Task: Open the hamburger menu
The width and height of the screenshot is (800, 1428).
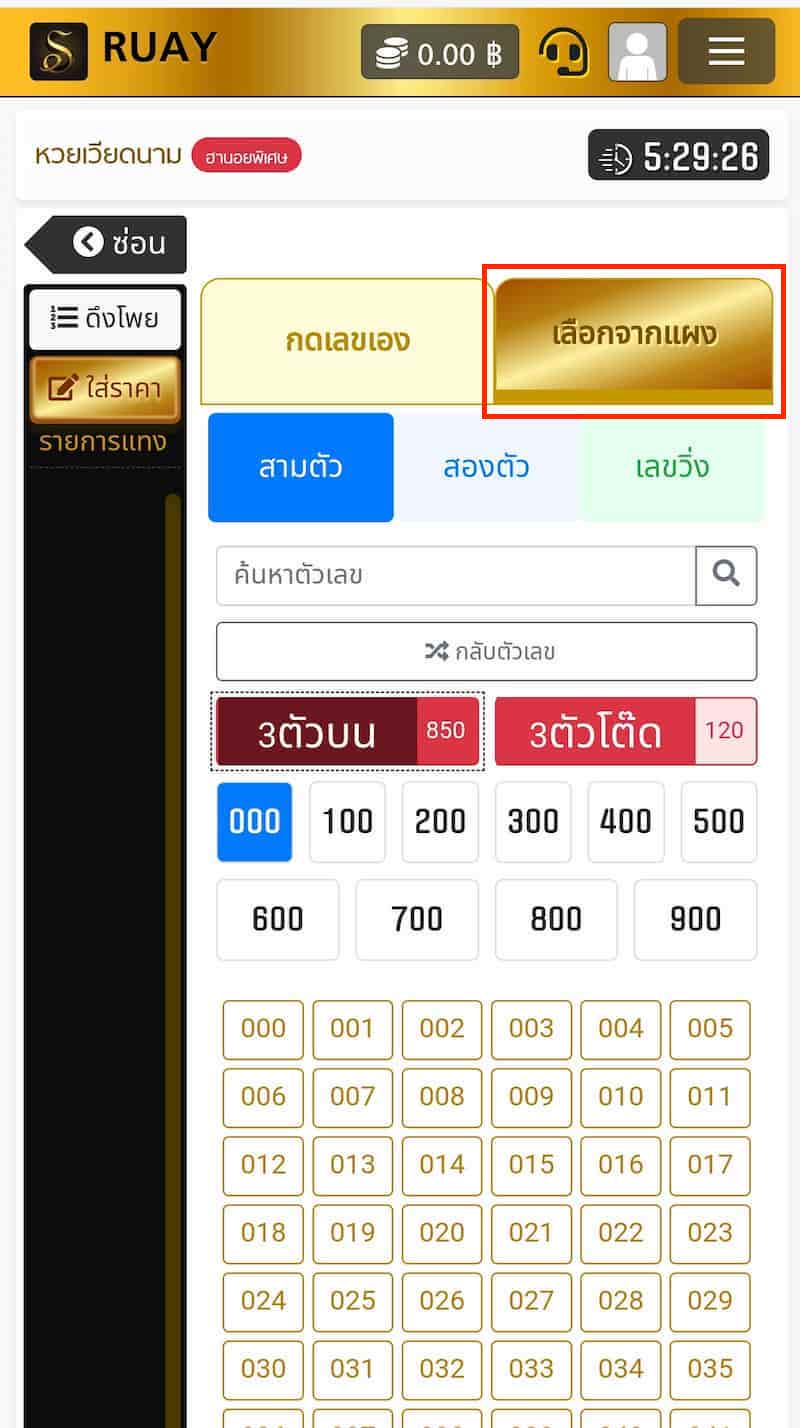Action: 726,51
